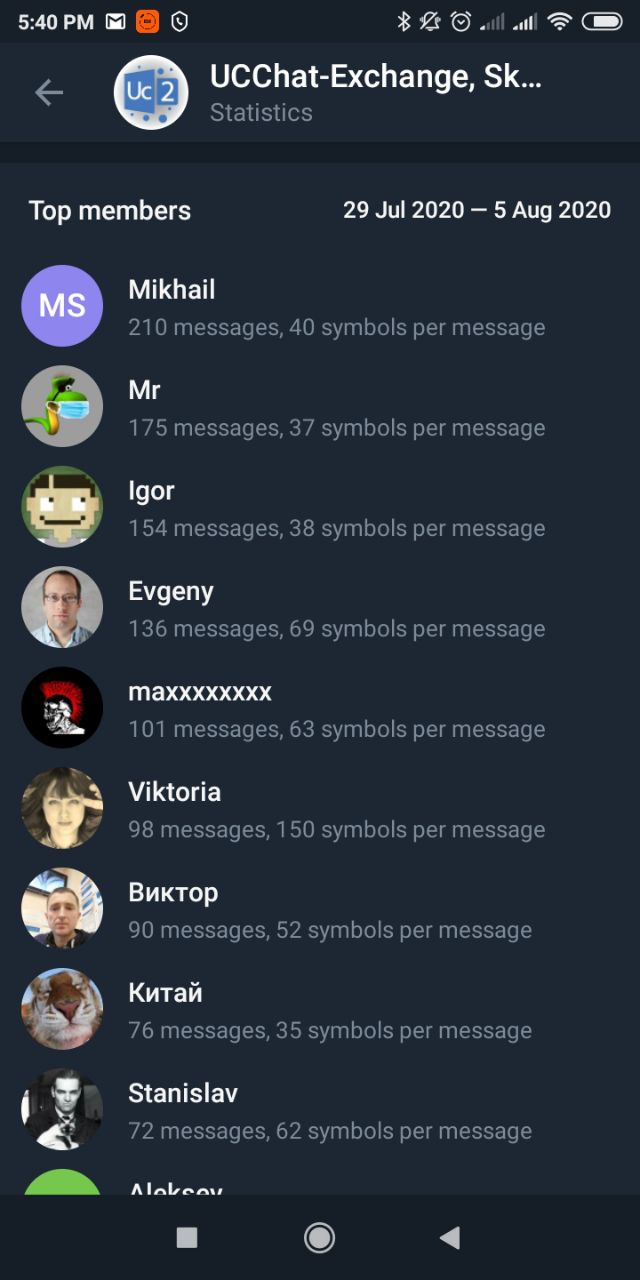View Evgeny's member profile
Image resolution: width=640 pixels, height=1280 pixels.
click(320, 608)
